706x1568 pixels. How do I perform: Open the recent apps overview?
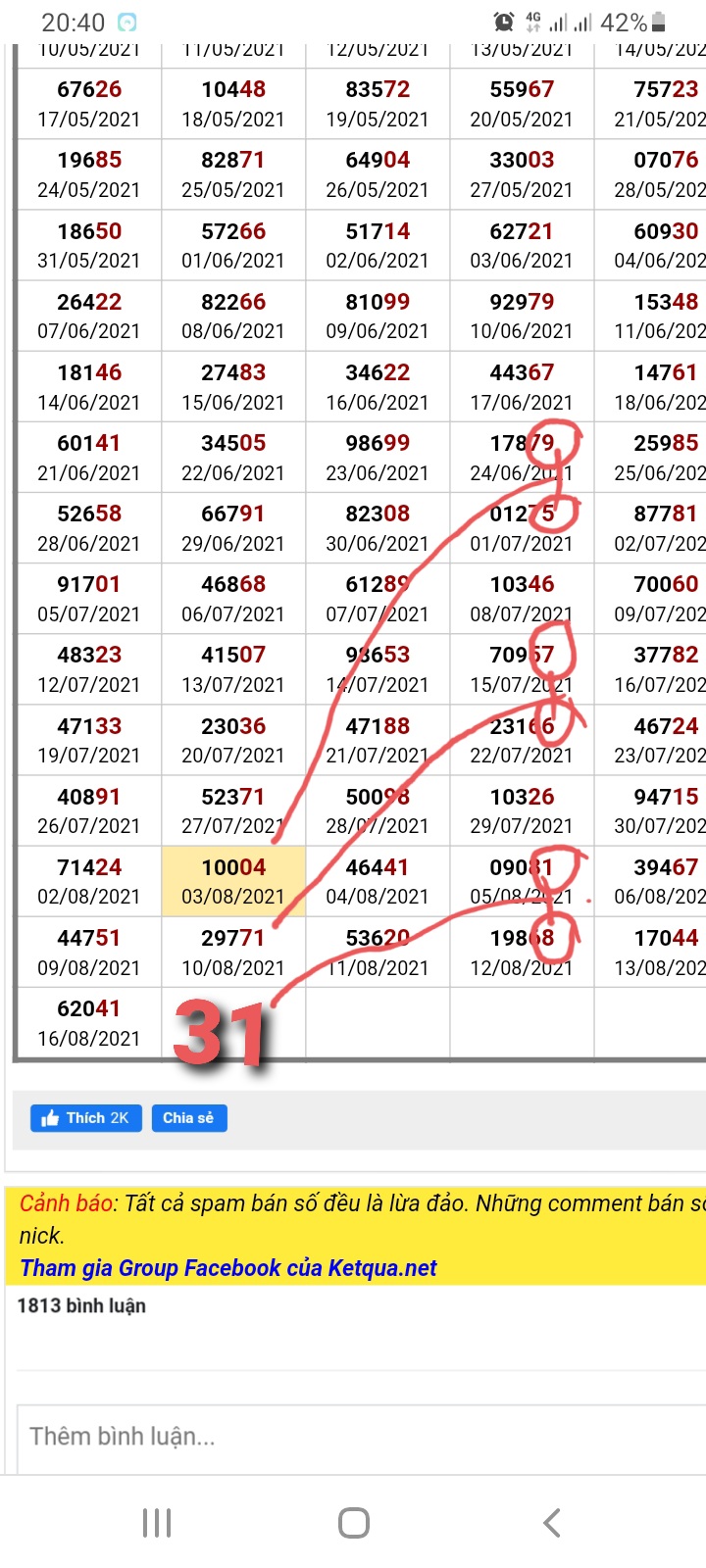(157, 1523)
